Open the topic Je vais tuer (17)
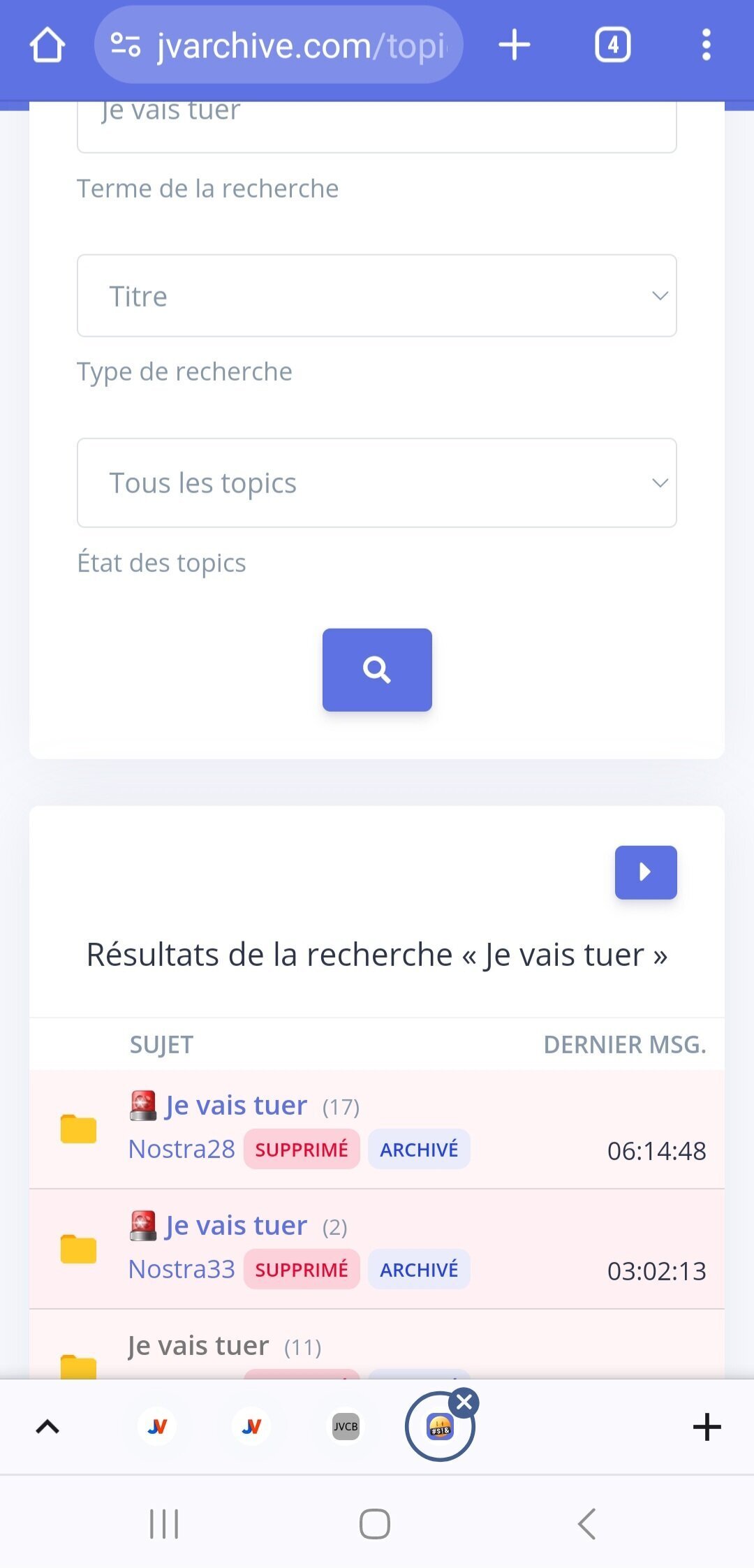Viewport: 754px width, 1568px height. pyautogui.click(x=236, y=1106)
